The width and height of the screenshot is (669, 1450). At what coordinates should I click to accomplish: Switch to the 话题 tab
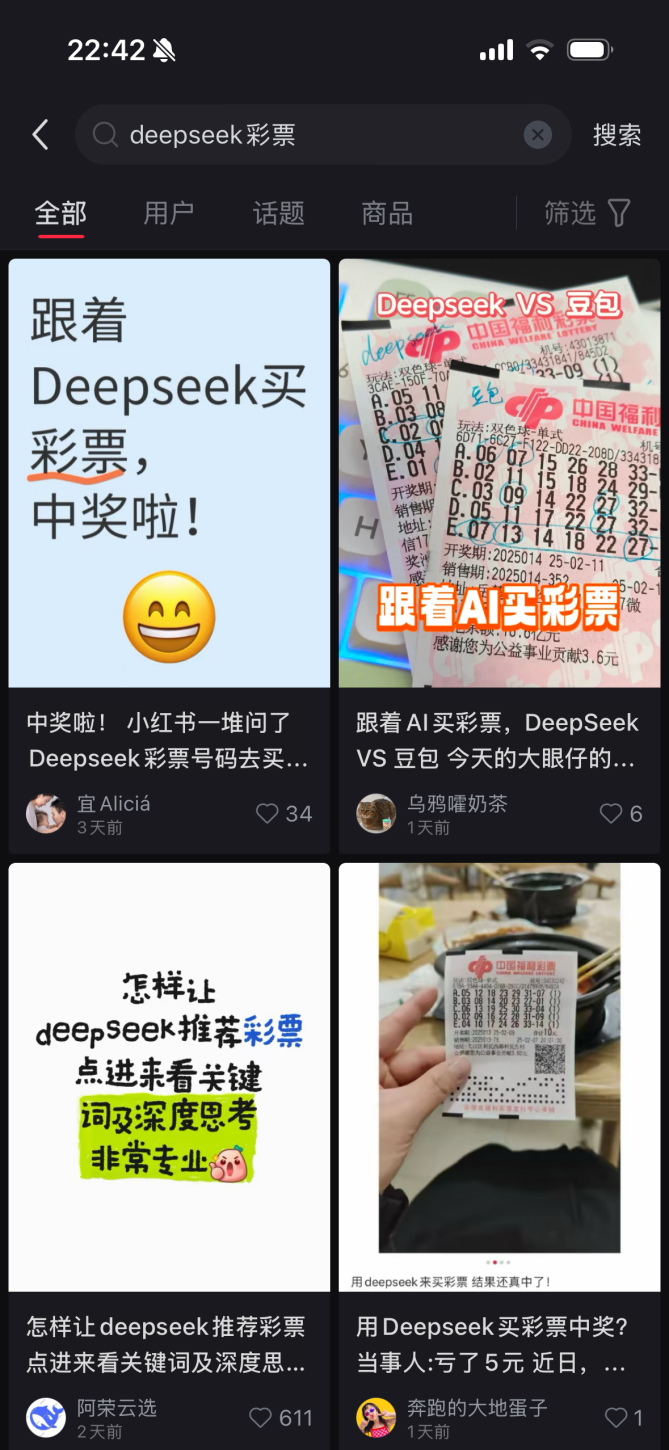coord(278,213)
